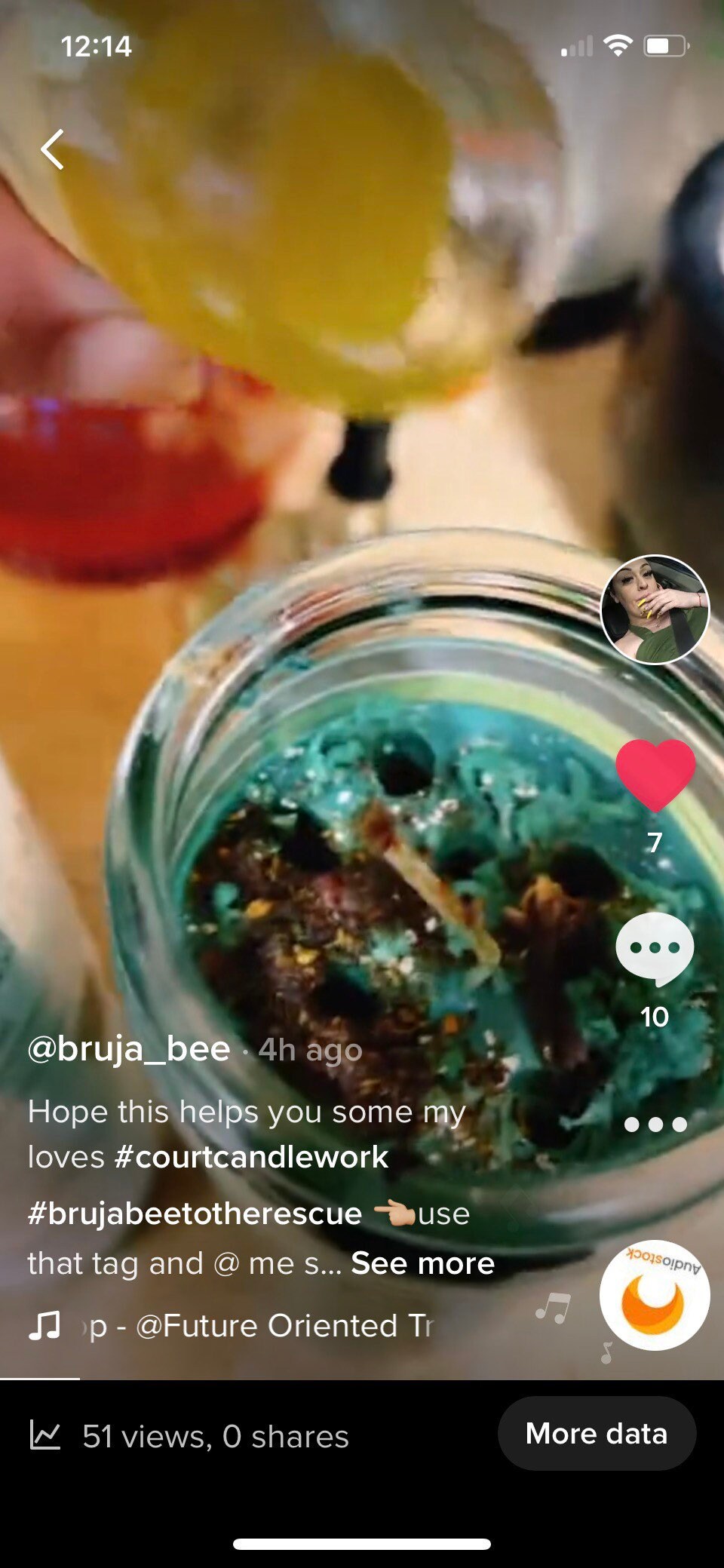
Task: Tap the More data button
Action: 596,1433
